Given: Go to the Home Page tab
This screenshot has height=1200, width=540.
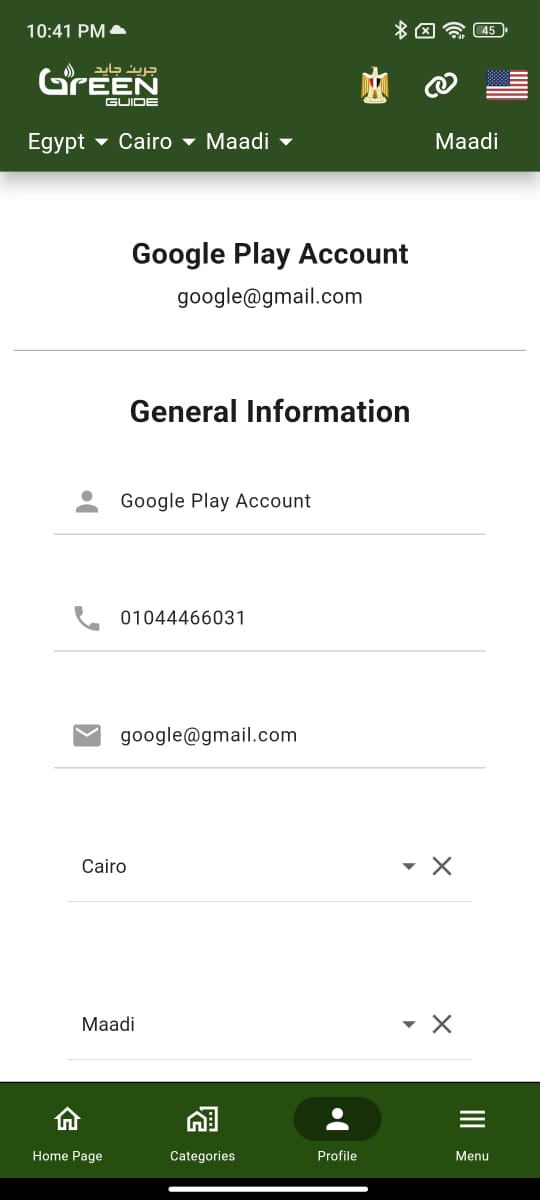Looking at the screenshot, I should point(67,1133).
